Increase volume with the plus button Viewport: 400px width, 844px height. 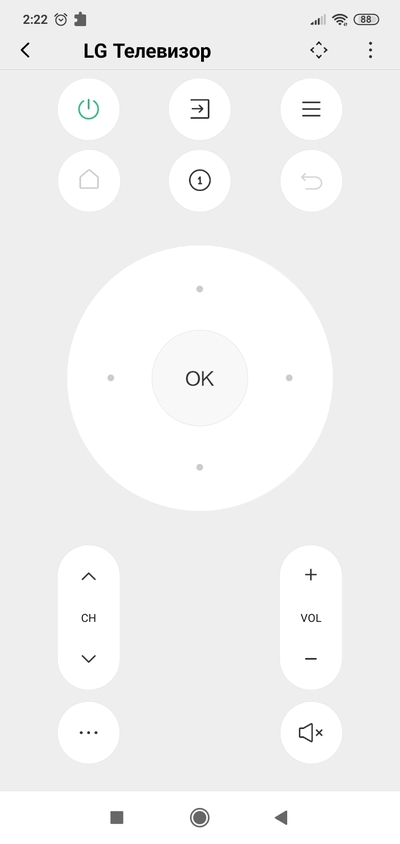311,575
